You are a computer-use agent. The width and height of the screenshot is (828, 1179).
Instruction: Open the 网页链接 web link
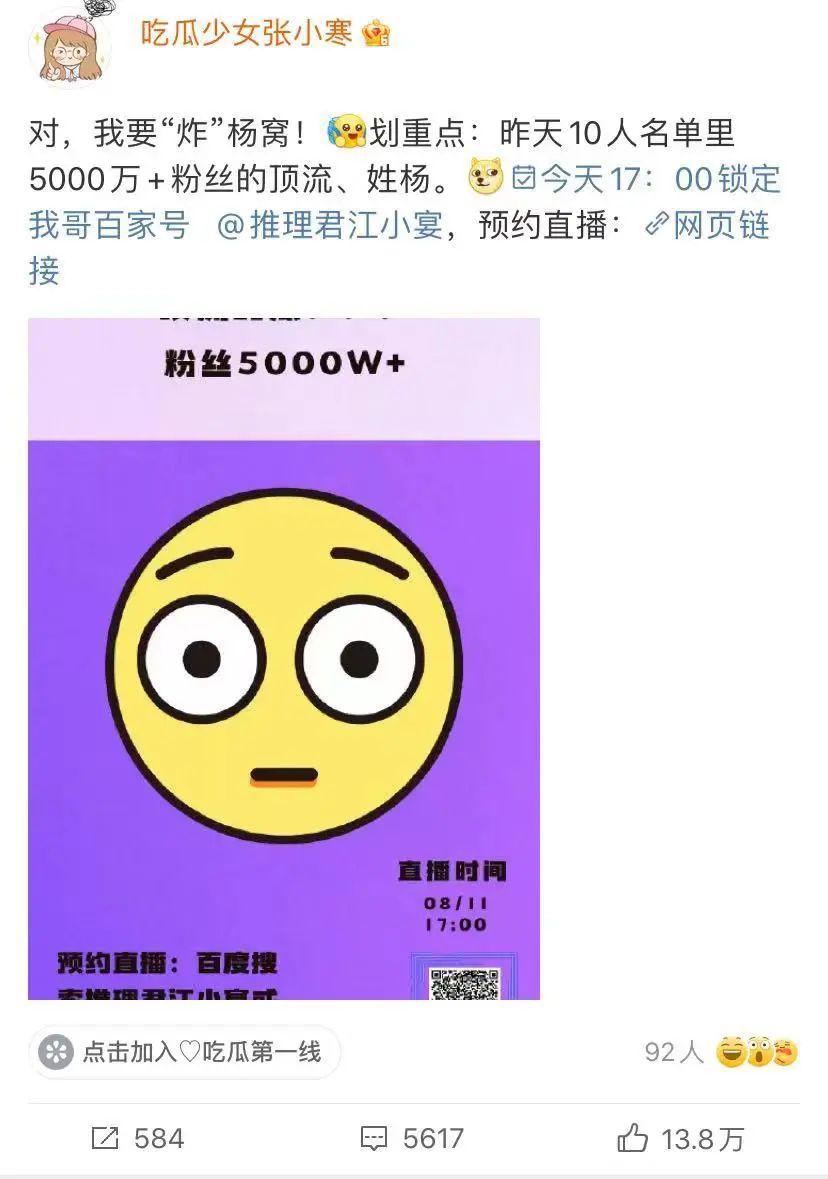pos(708,226)
